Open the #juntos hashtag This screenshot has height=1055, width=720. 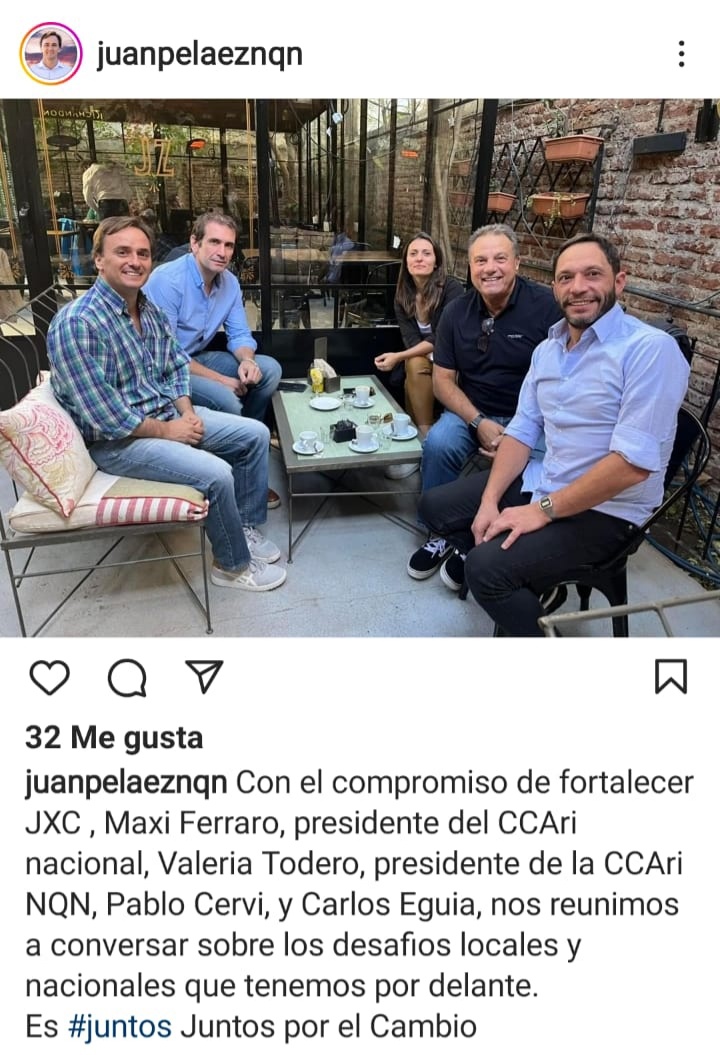(x=119, y=1026)
